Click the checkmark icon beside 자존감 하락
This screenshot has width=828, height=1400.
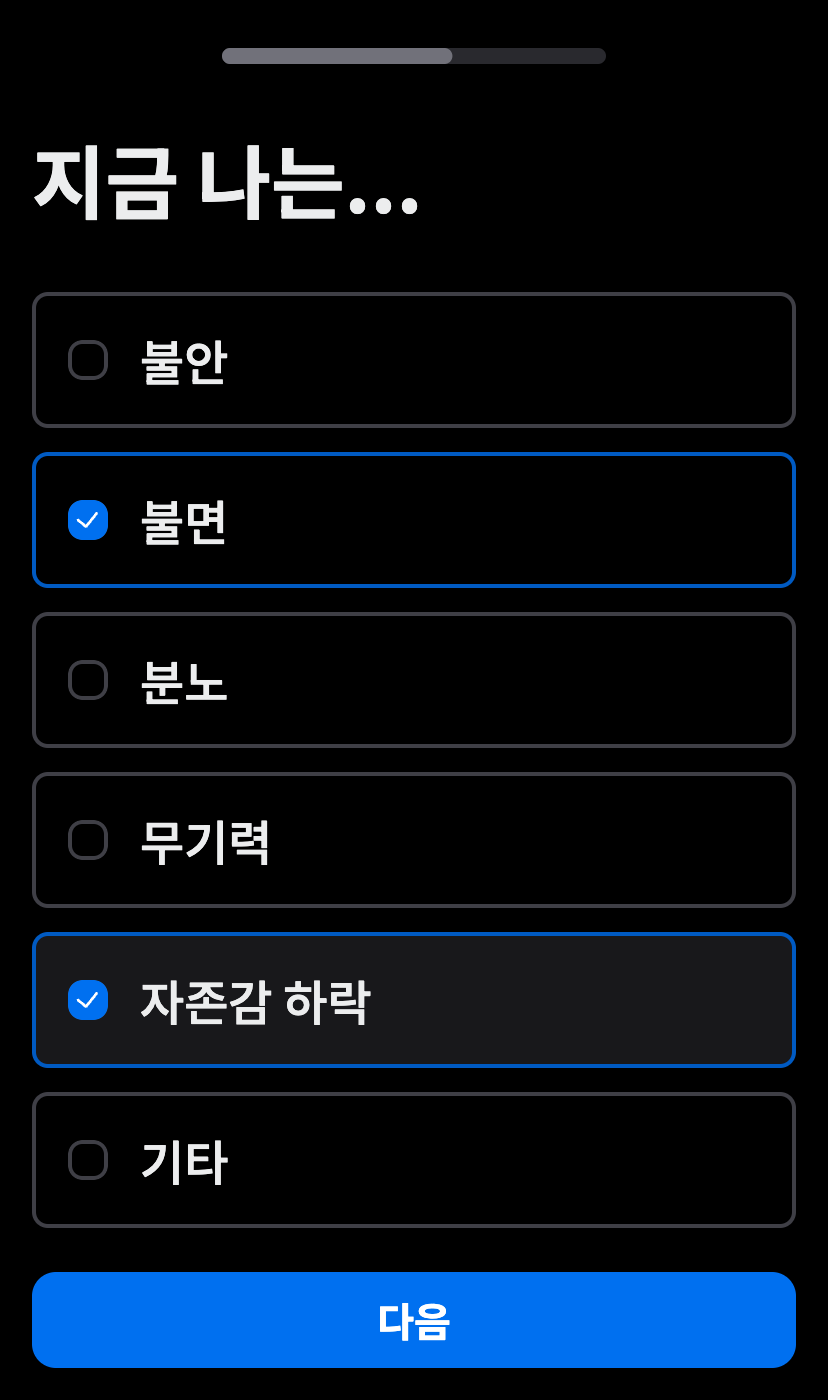pos(88,1000)
